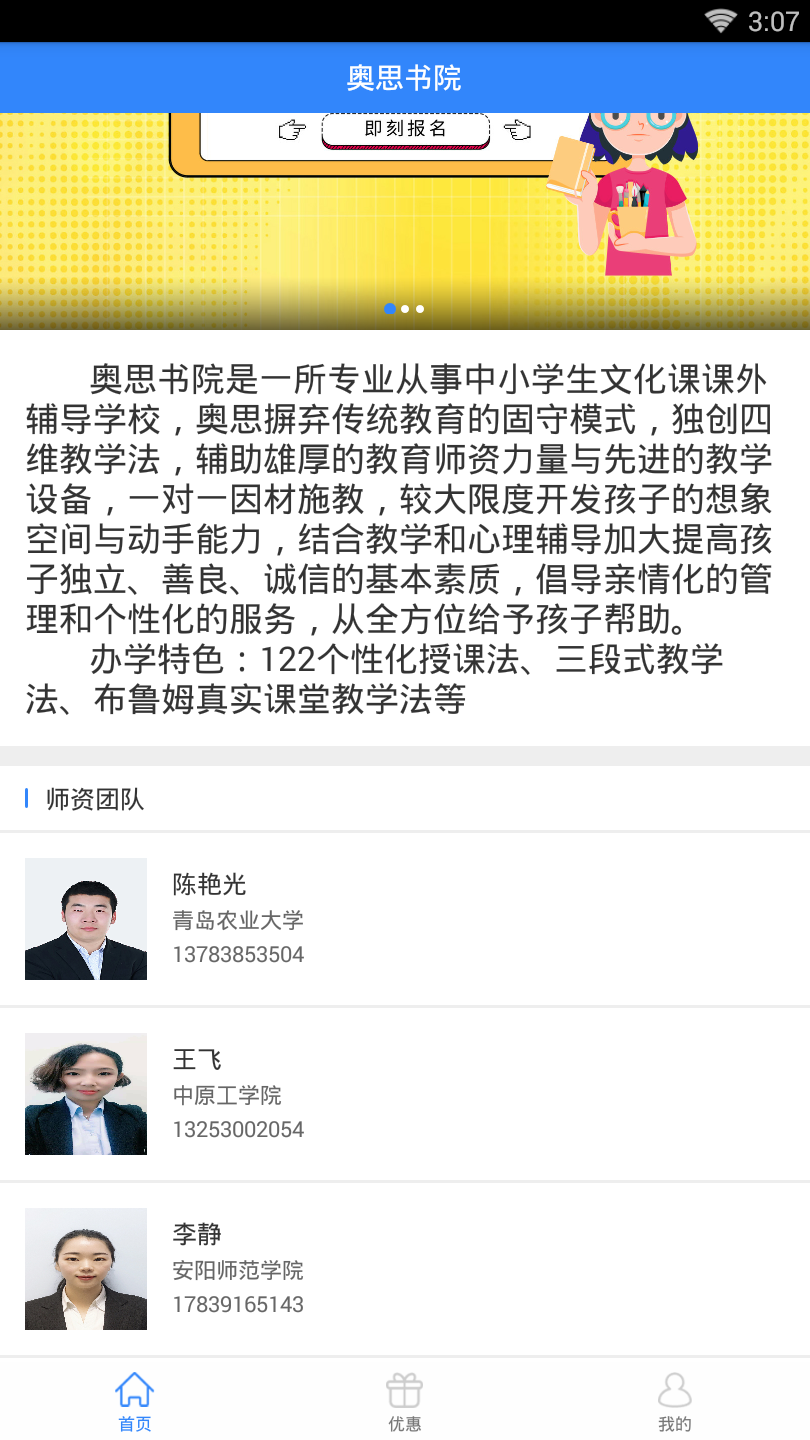Viewport: 810px width, 1440px height.
Task: Switch to the 首页 tab
Action: coord(135,1400)
